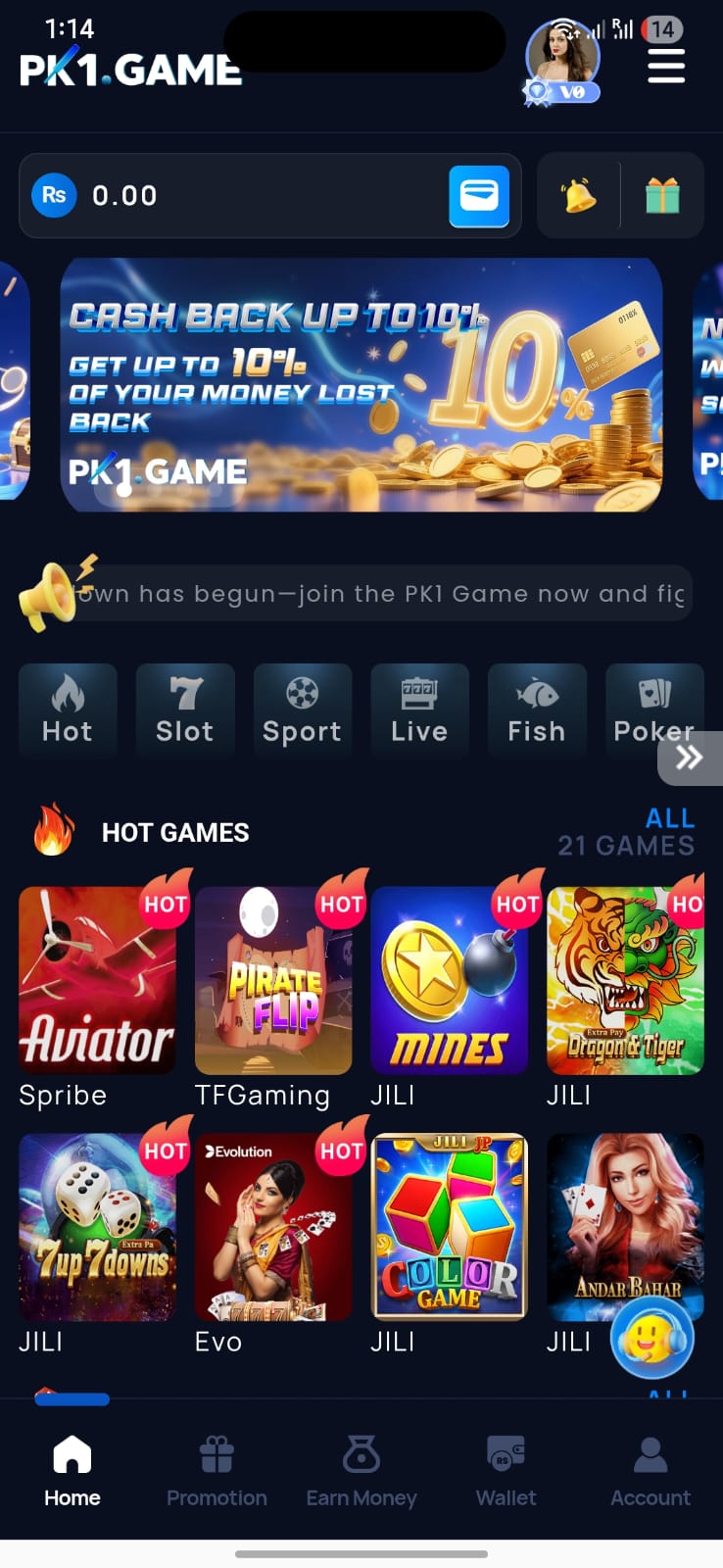Select the Fish games icon
The image size is (723, 1568).
537,710
